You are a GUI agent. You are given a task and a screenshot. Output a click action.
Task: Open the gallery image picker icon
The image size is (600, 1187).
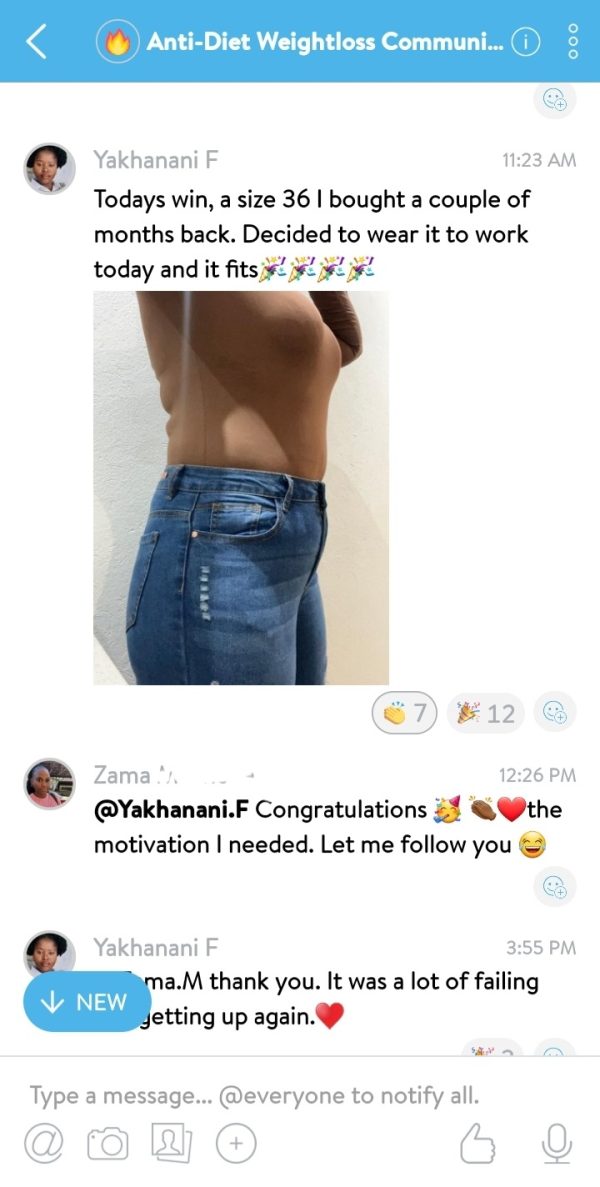(171, 1143)
